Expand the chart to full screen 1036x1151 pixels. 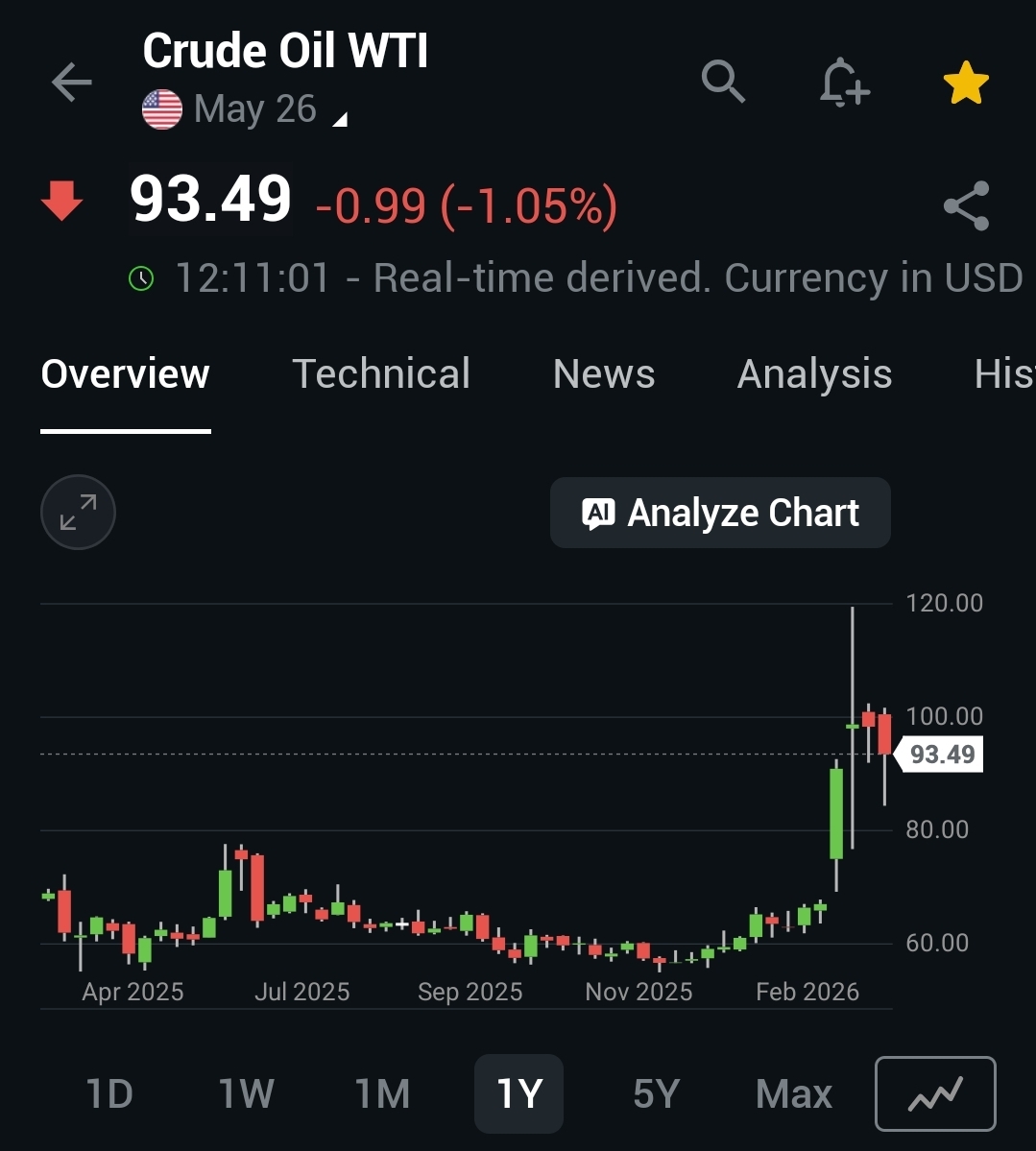78,513
